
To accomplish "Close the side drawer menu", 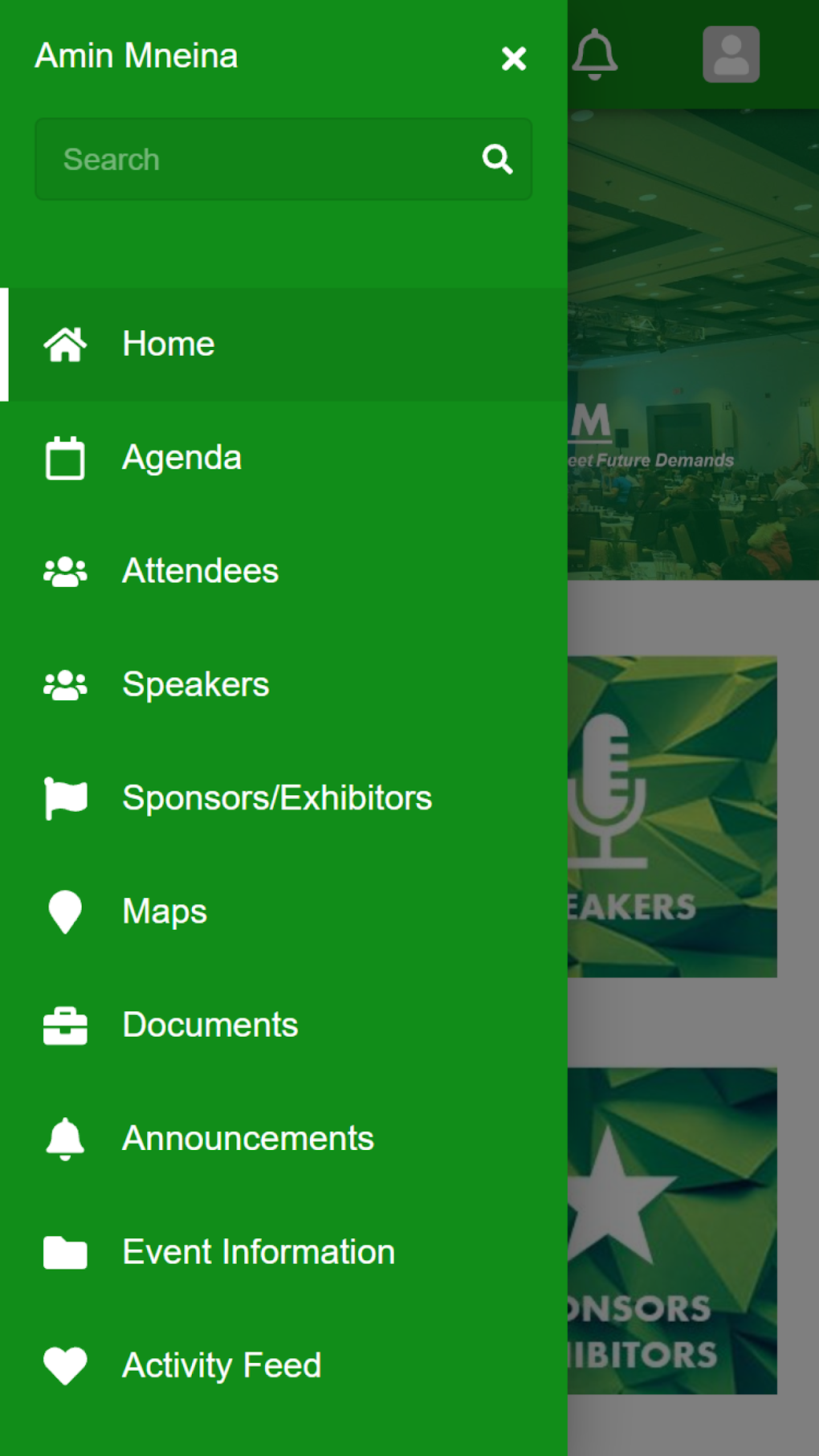I will pyautogui.click(x=514, y=58).
